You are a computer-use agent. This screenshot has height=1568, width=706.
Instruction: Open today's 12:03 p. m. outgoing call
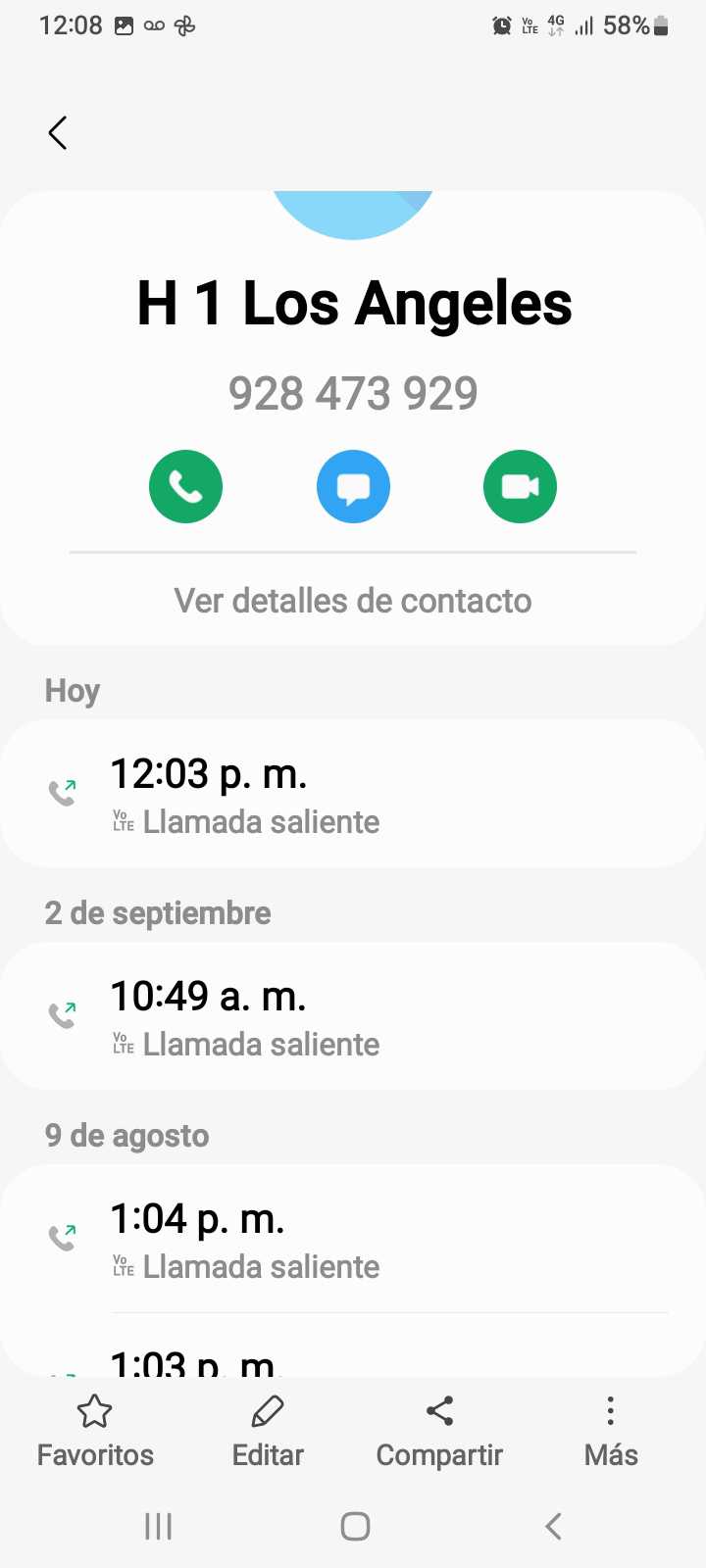[353, 794]
